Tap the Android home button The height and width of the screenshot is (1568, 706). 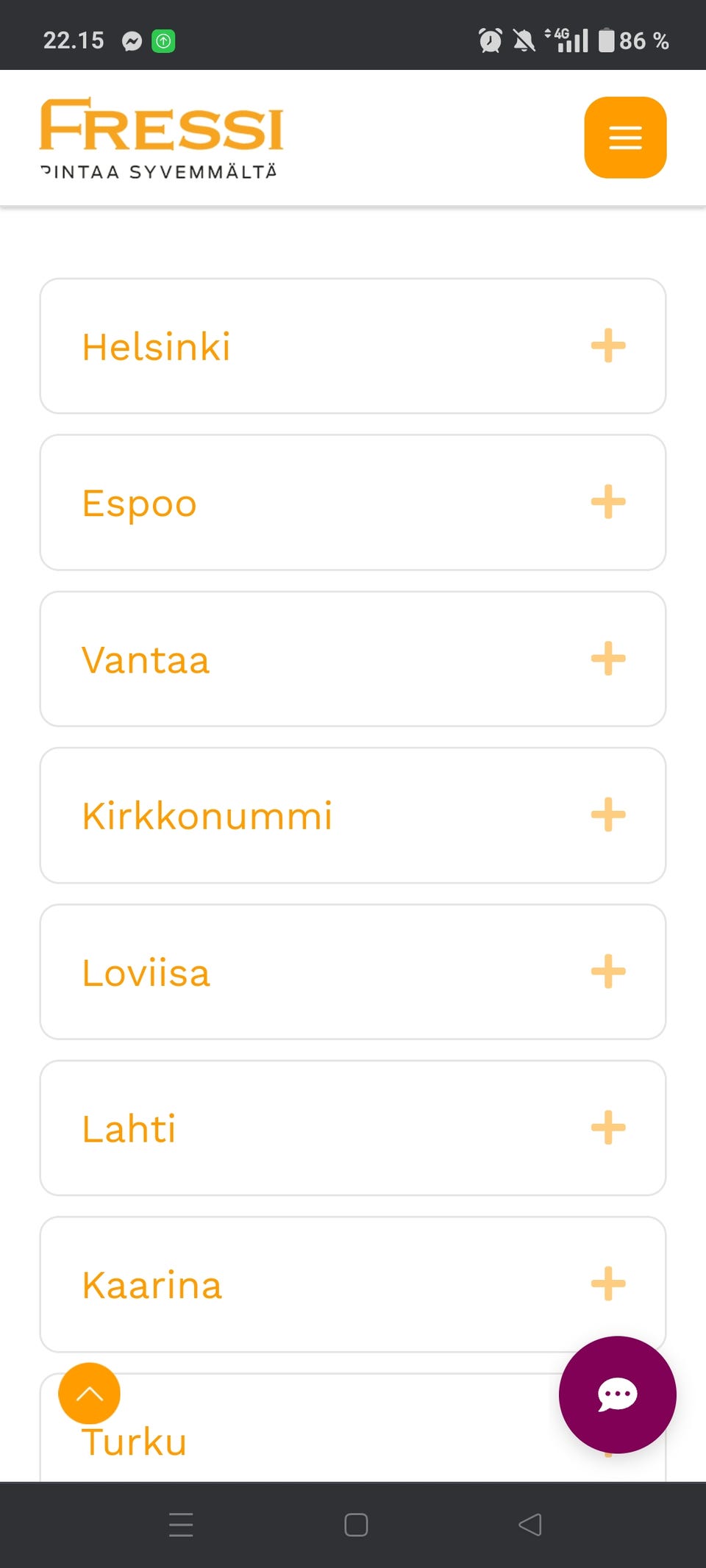[x=355, y=1525]
